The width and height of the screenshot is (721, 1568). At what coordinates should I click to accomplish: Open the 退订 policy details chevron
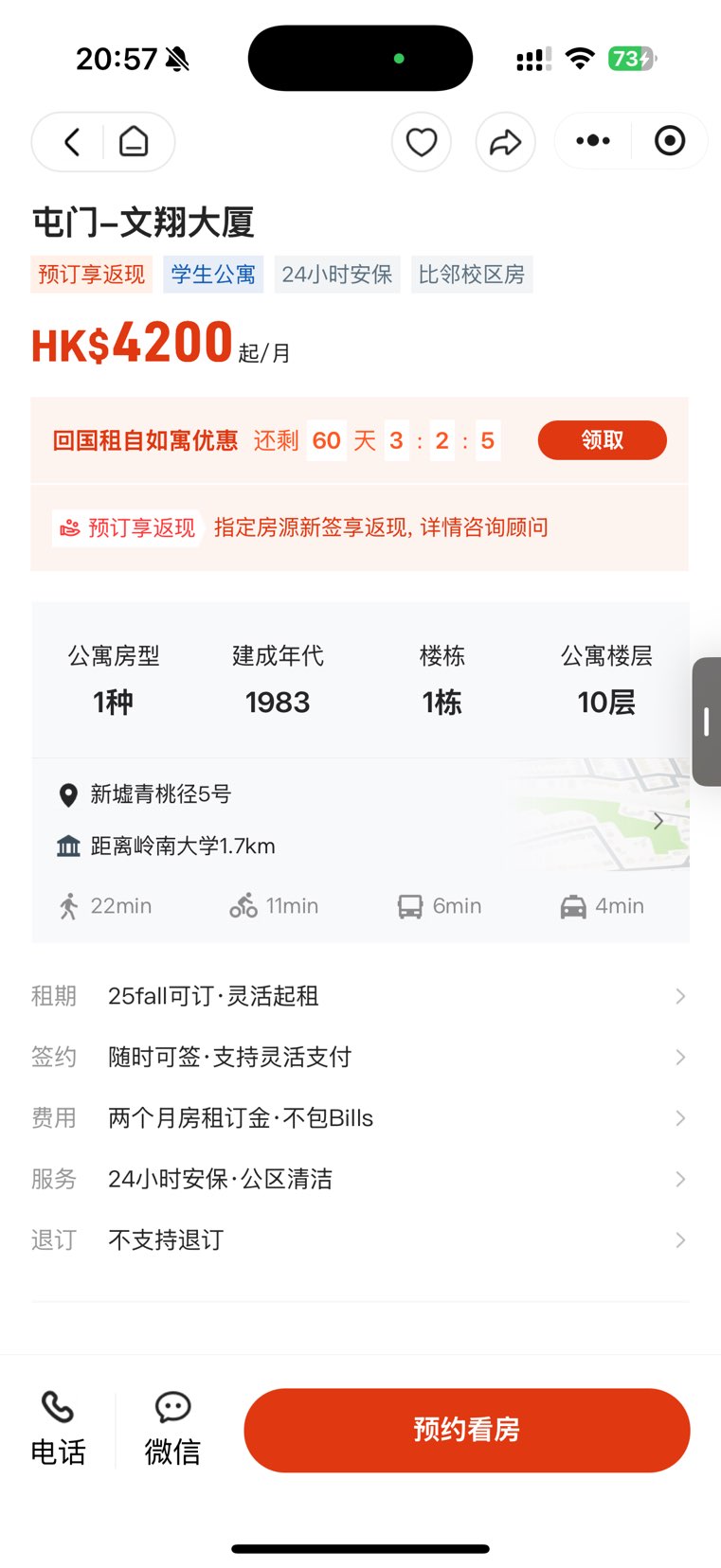coord(678,1239)
